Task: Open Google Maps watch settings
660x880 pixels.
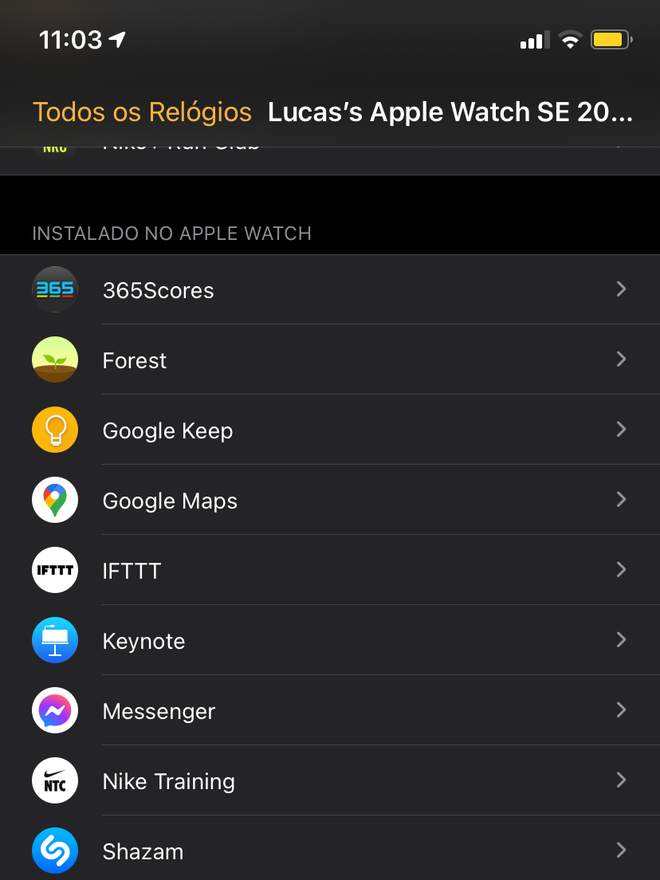Action: tap(330, 500)
